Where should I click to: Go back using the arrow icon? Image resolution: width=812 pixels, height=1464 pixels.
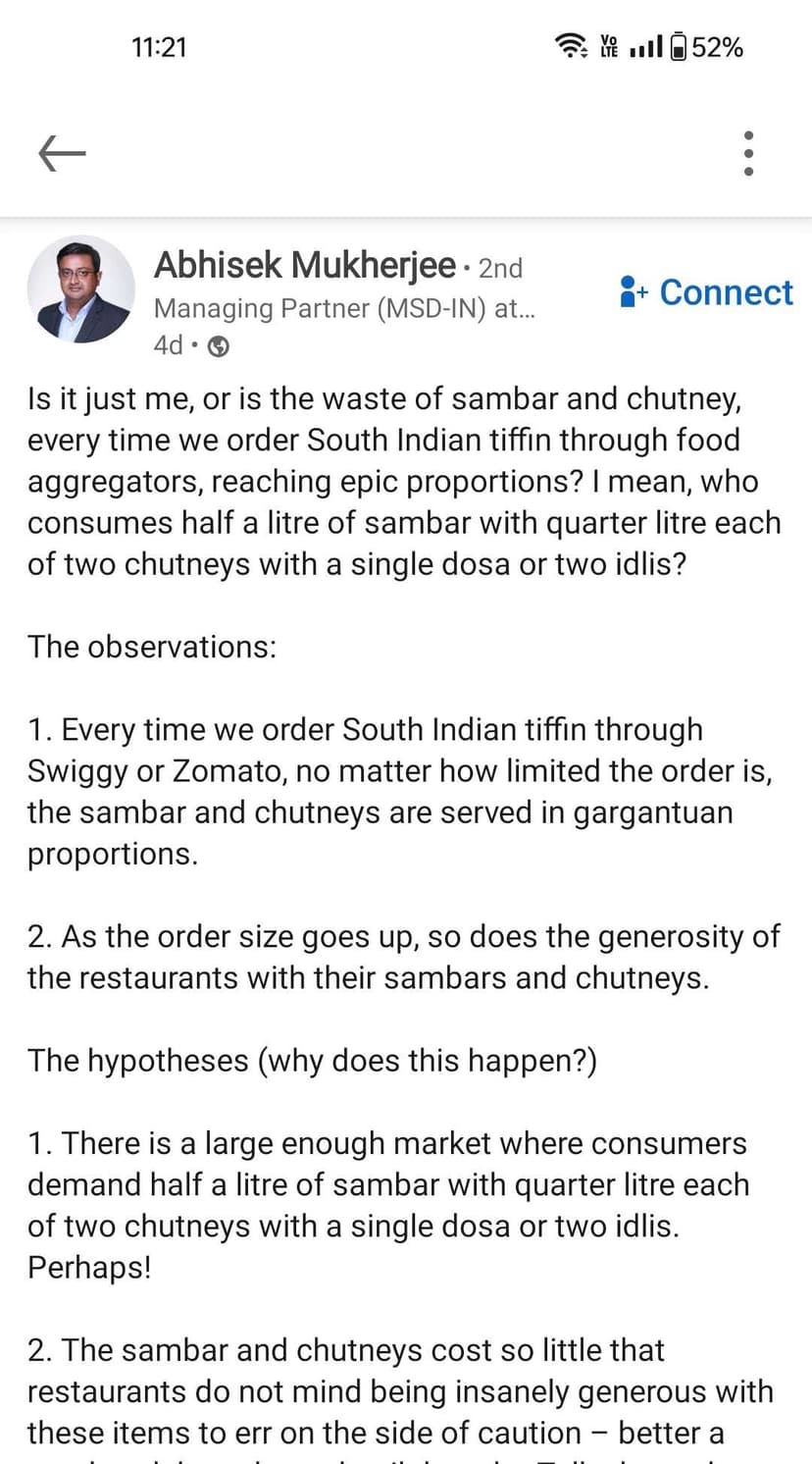coord(62,153)
